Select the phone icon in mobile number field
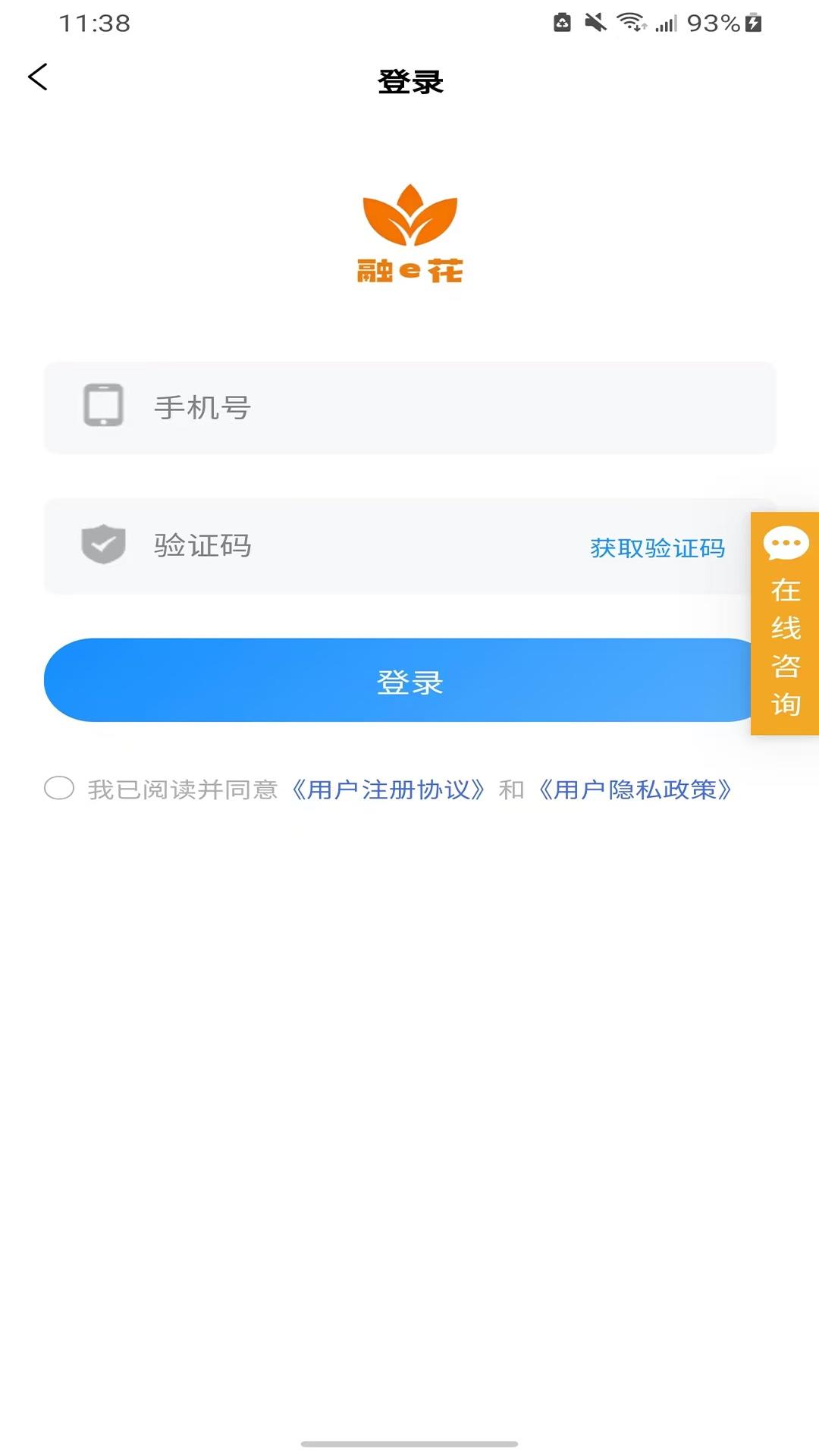This screenshot has width=819, height=1456. [102, 407]
